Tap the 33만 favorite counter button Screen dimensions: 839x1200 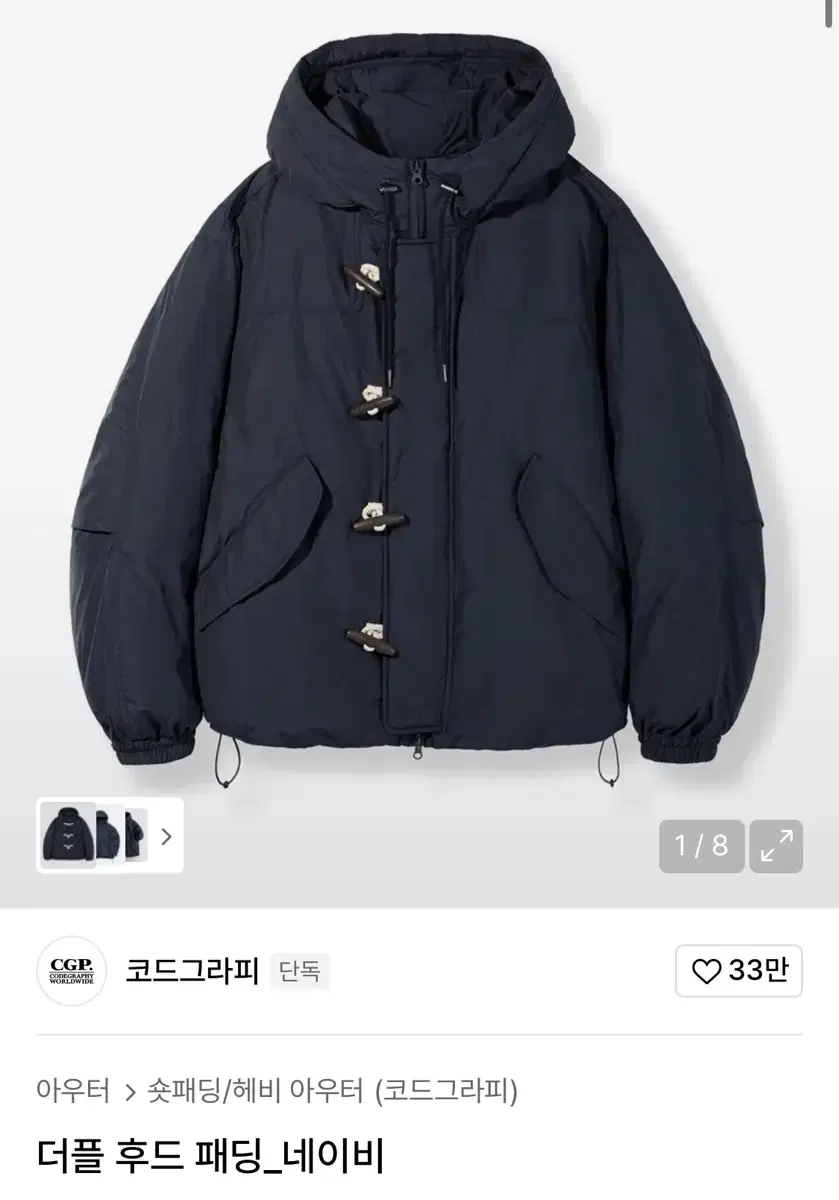739,971
